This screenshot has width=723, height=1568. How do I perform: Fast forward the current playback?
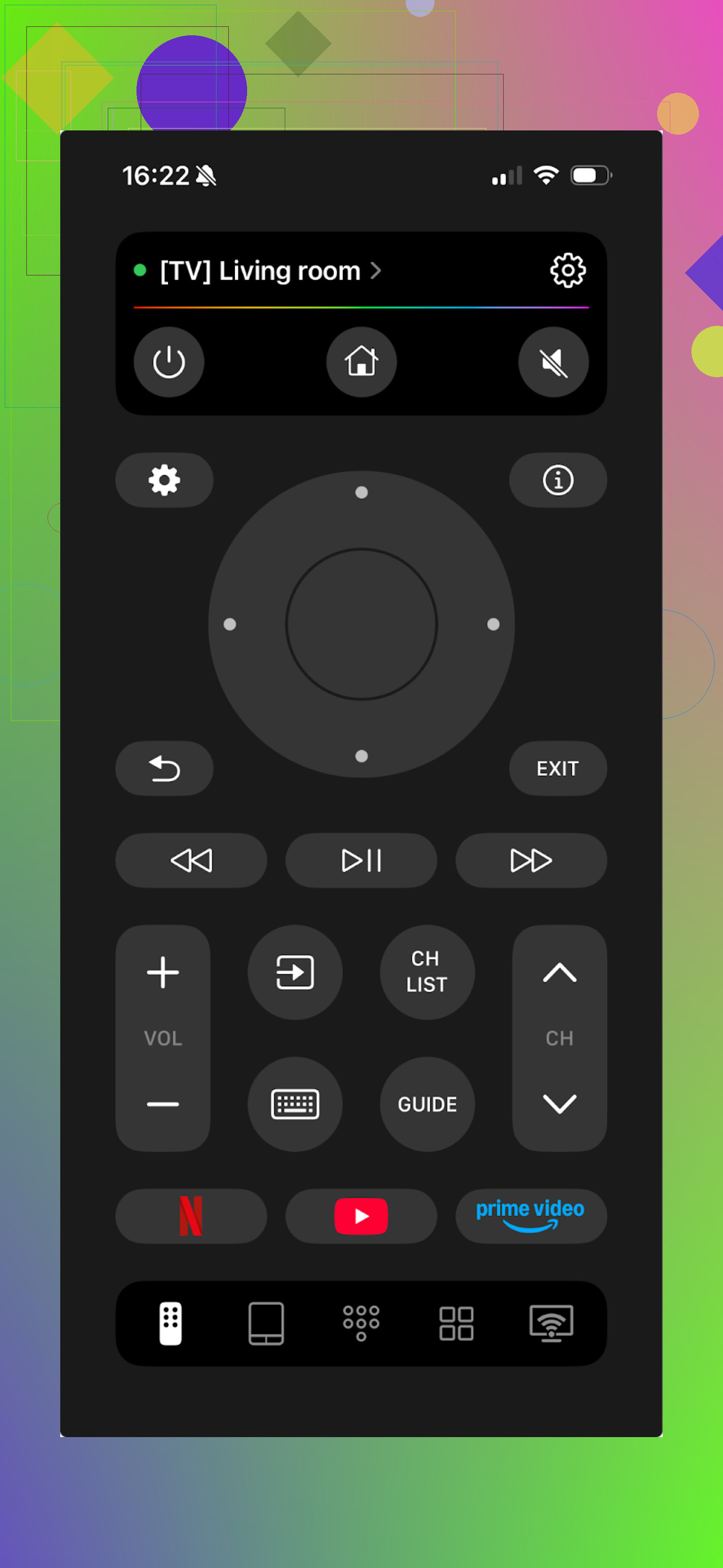point(530,861)
